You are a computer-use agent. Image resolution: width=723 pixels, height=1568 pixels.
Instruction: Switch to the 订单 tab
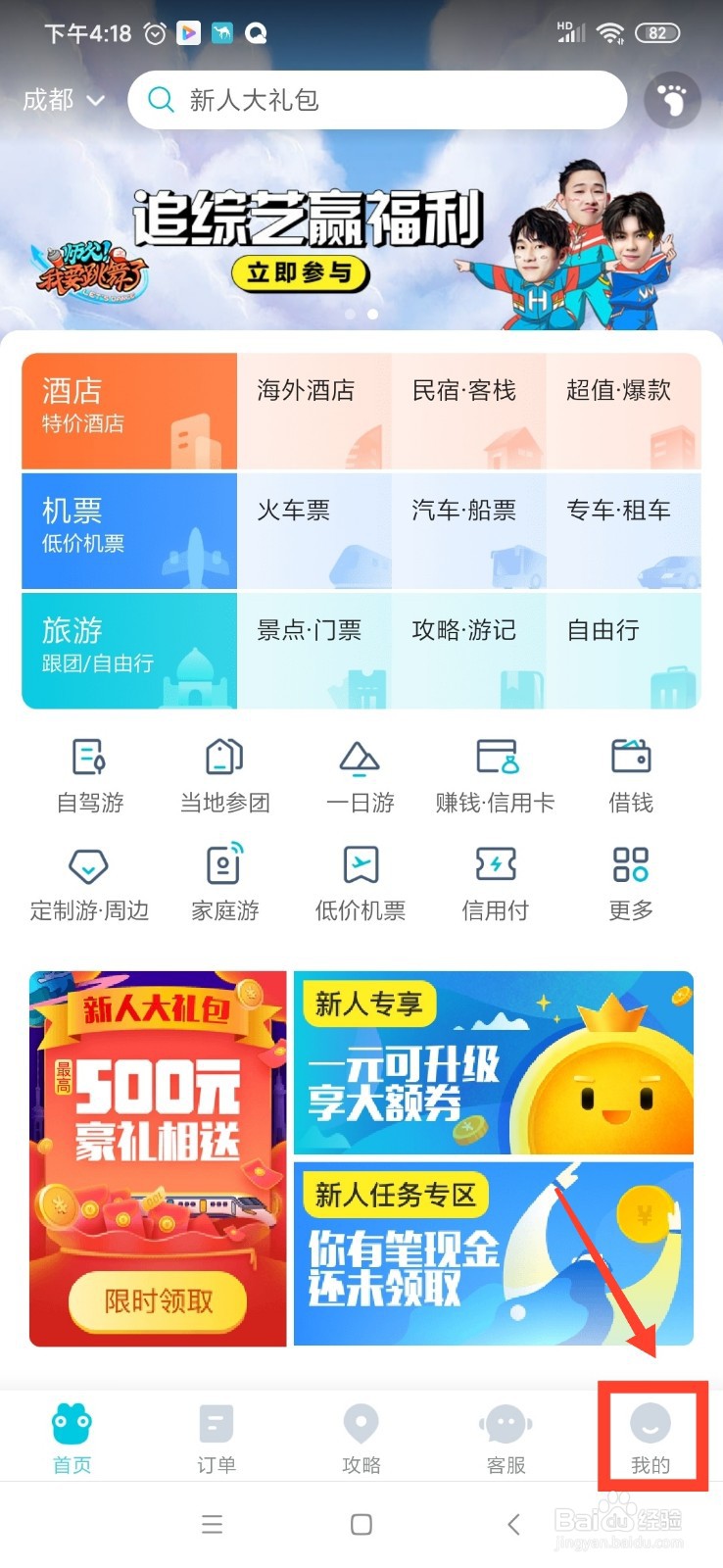217,1437
